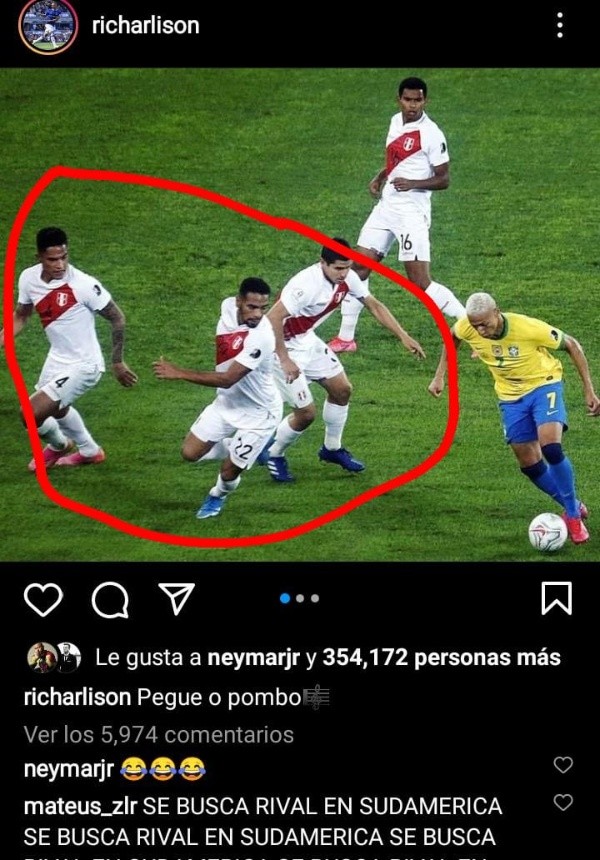Open the three-dot post options menu
The image size is (600, 860).
tap(559, 26)
